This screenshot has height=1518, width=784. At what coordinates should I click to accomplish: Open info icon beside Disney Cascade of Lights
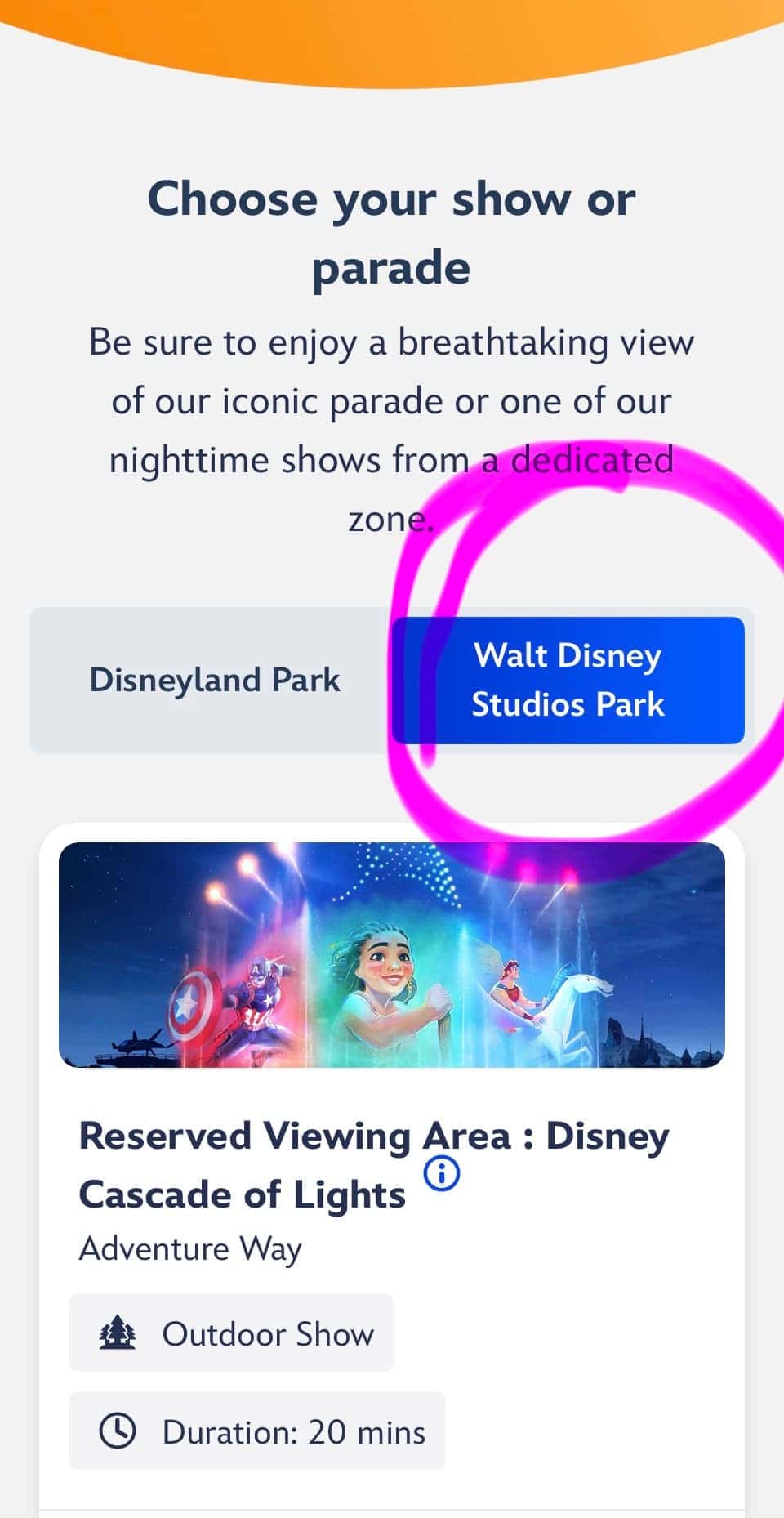pos(442,1174)
